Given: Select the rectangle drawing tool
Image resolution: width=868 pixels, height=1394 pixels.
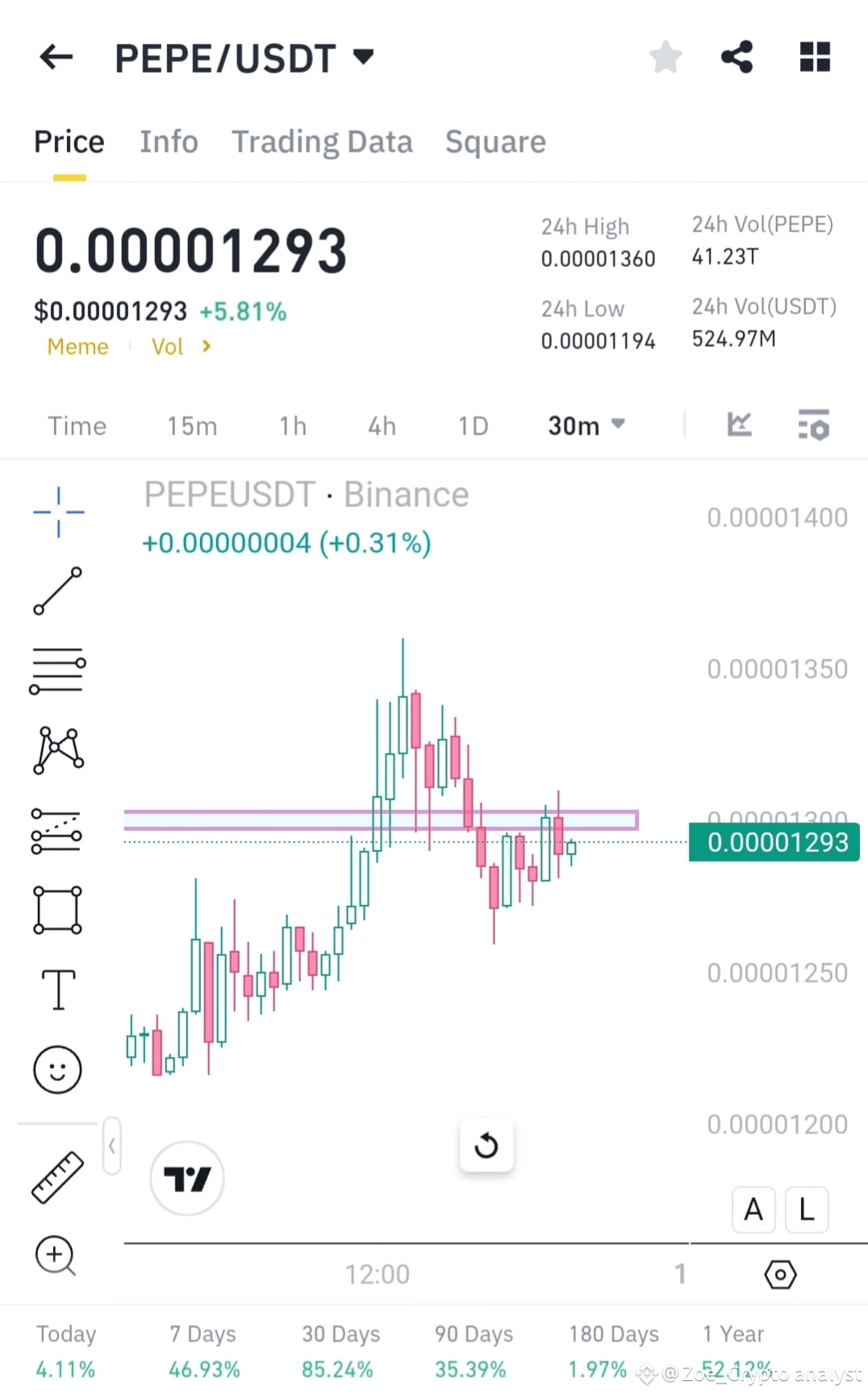Looking at the screenshot, I should 57,910.
